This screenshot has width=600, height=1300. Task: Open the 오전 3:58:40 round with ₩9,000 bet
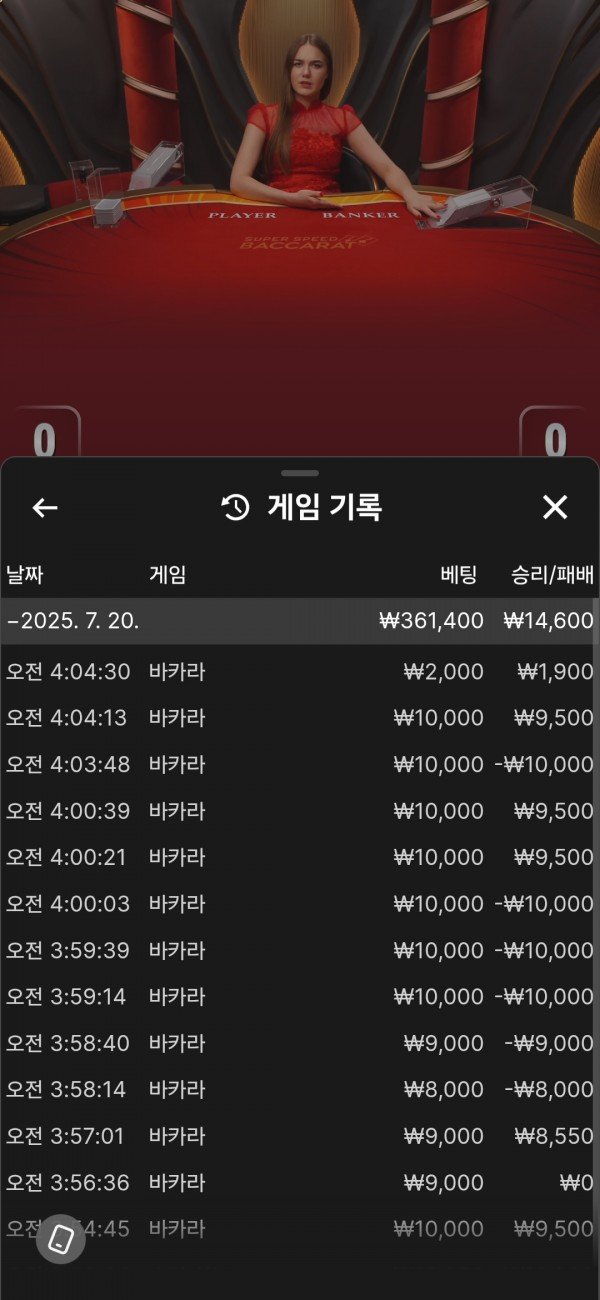coord(300,1043)
